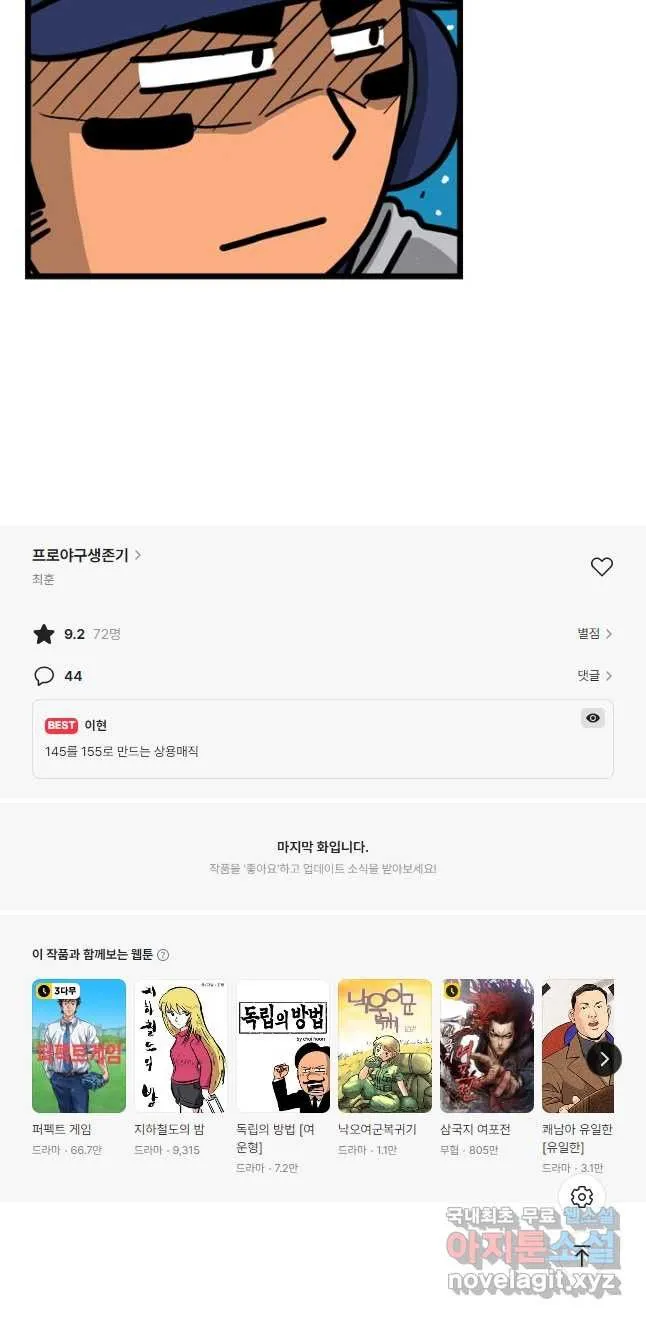646x1319 pixels.
Task: Open the 삼국지 여포전 webtoon
Action: click(487, 1046)
